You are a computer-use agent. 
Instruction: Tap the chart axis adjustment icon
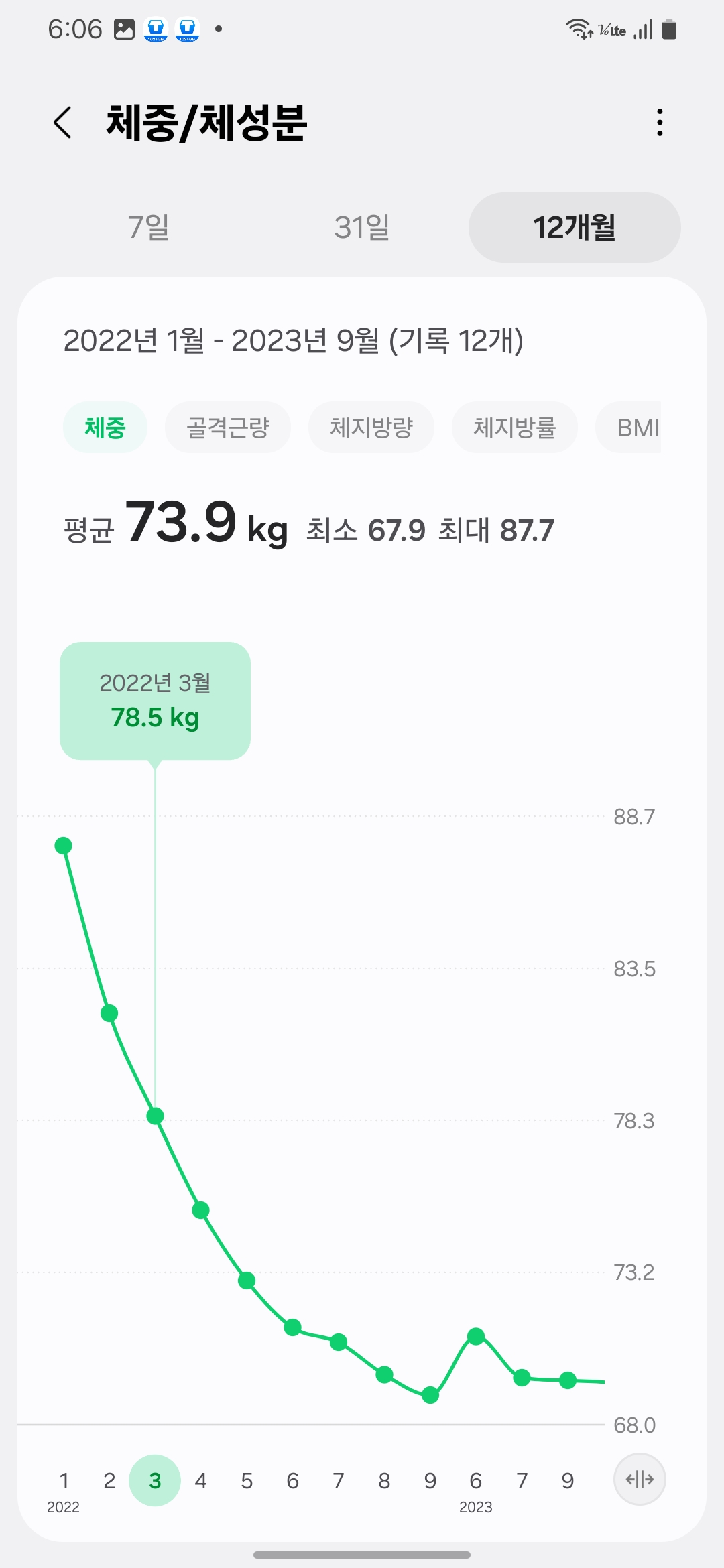(640, 1479)
